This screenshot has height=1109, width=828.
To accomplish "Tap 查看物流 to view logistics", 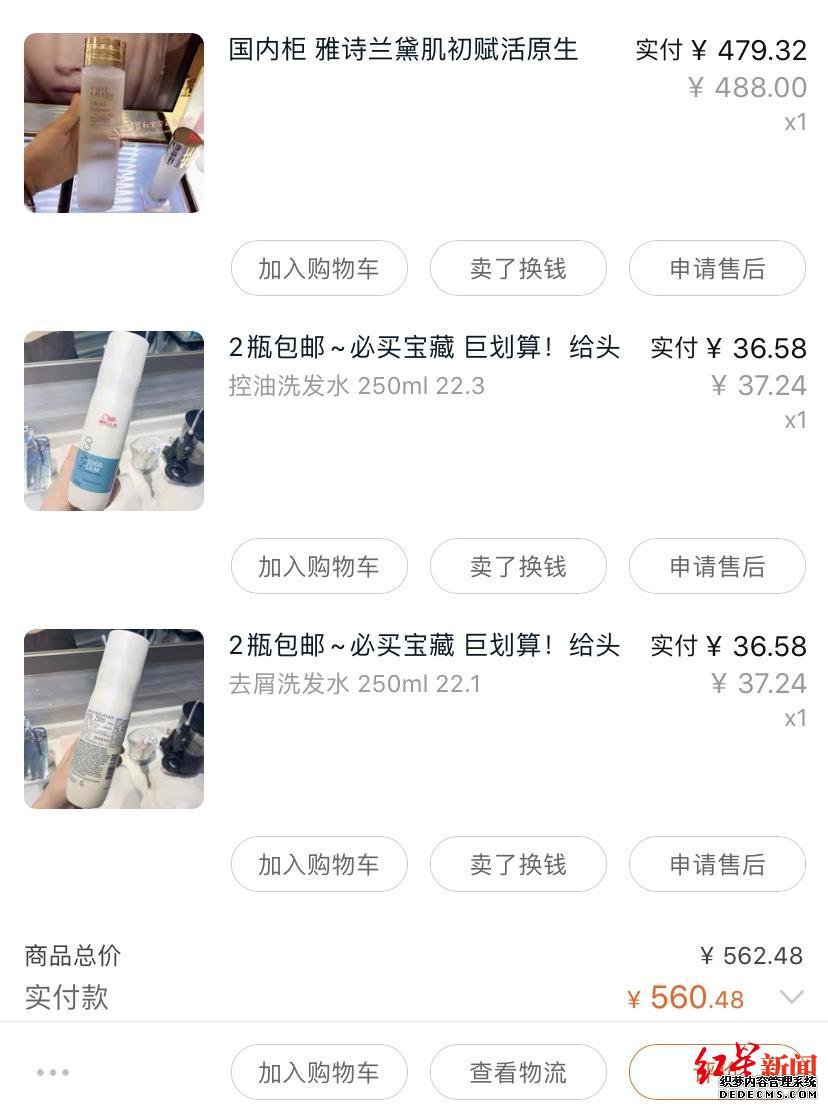I will pyautogui.click(x=518, y=1073).
